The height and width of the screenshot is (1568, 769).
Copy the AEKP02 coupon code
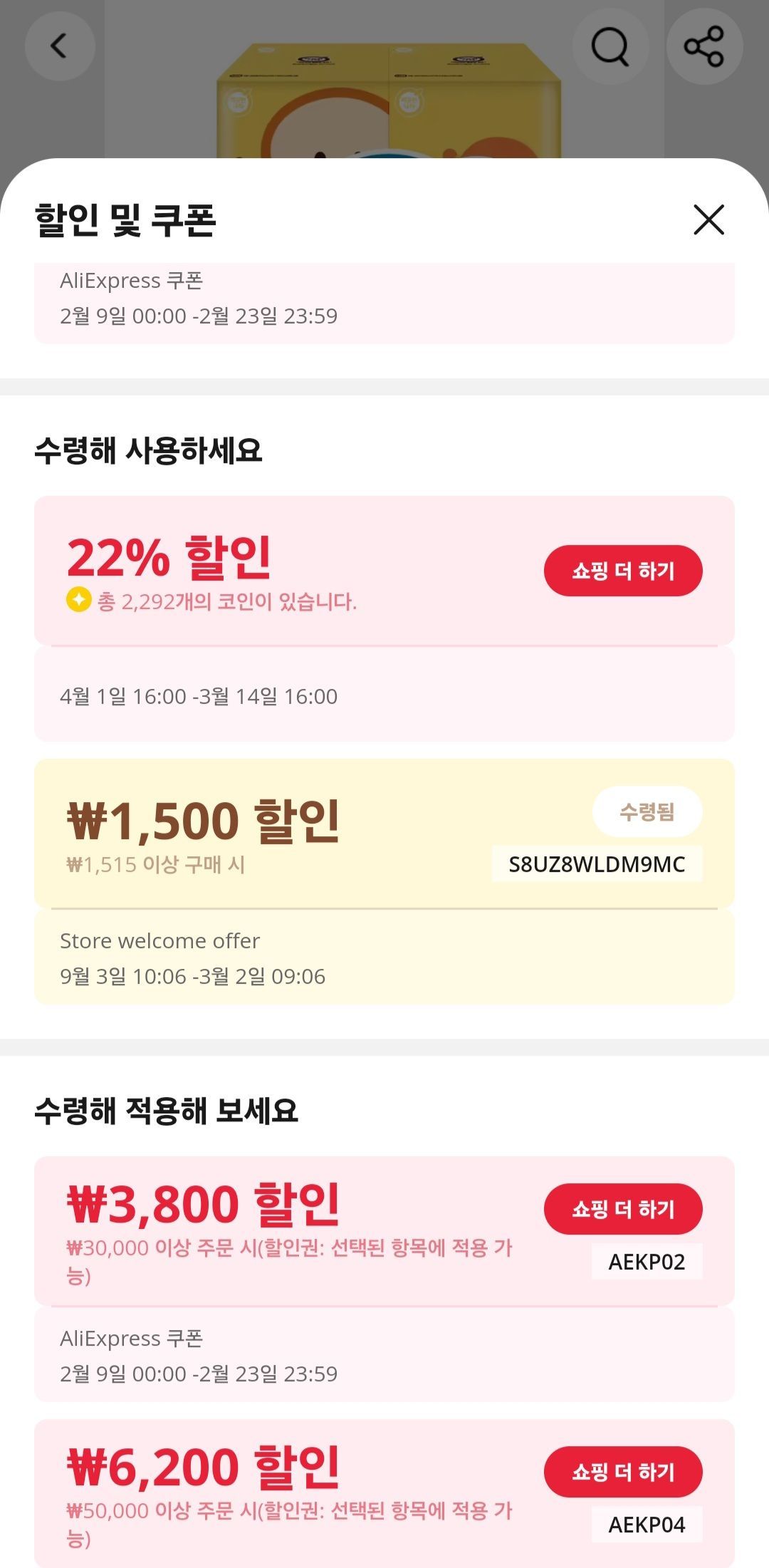point(647,1262)
